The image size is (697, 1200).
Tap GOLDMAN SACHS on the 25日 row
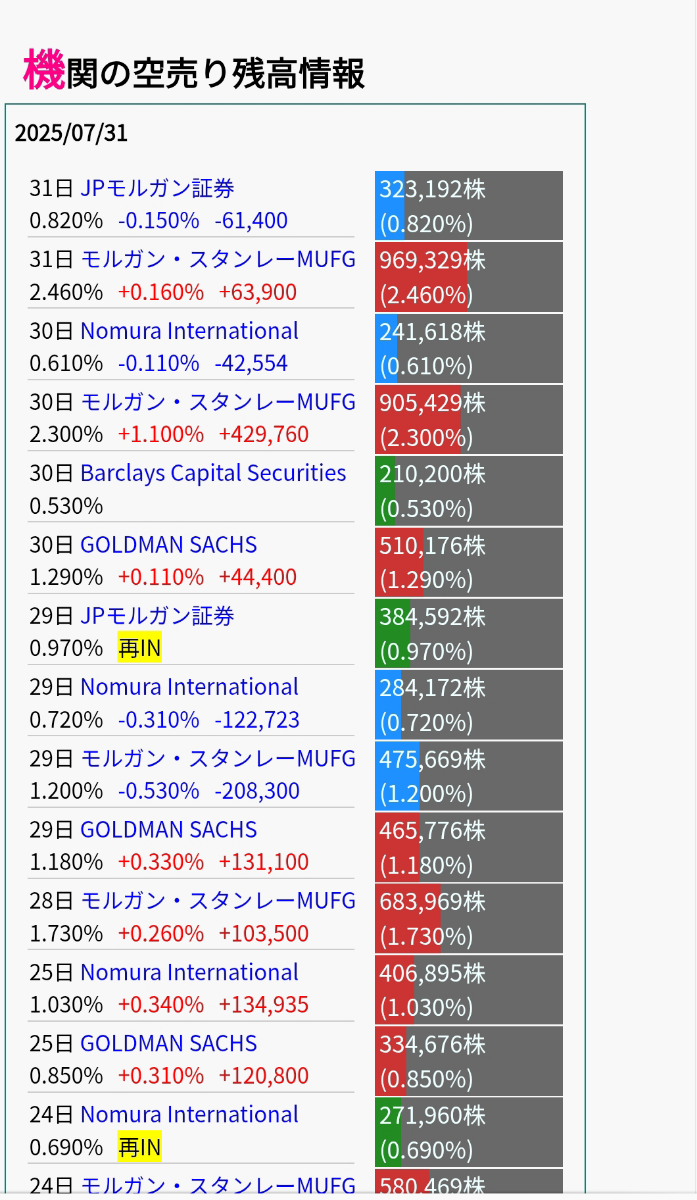[x=168, y=1044]
